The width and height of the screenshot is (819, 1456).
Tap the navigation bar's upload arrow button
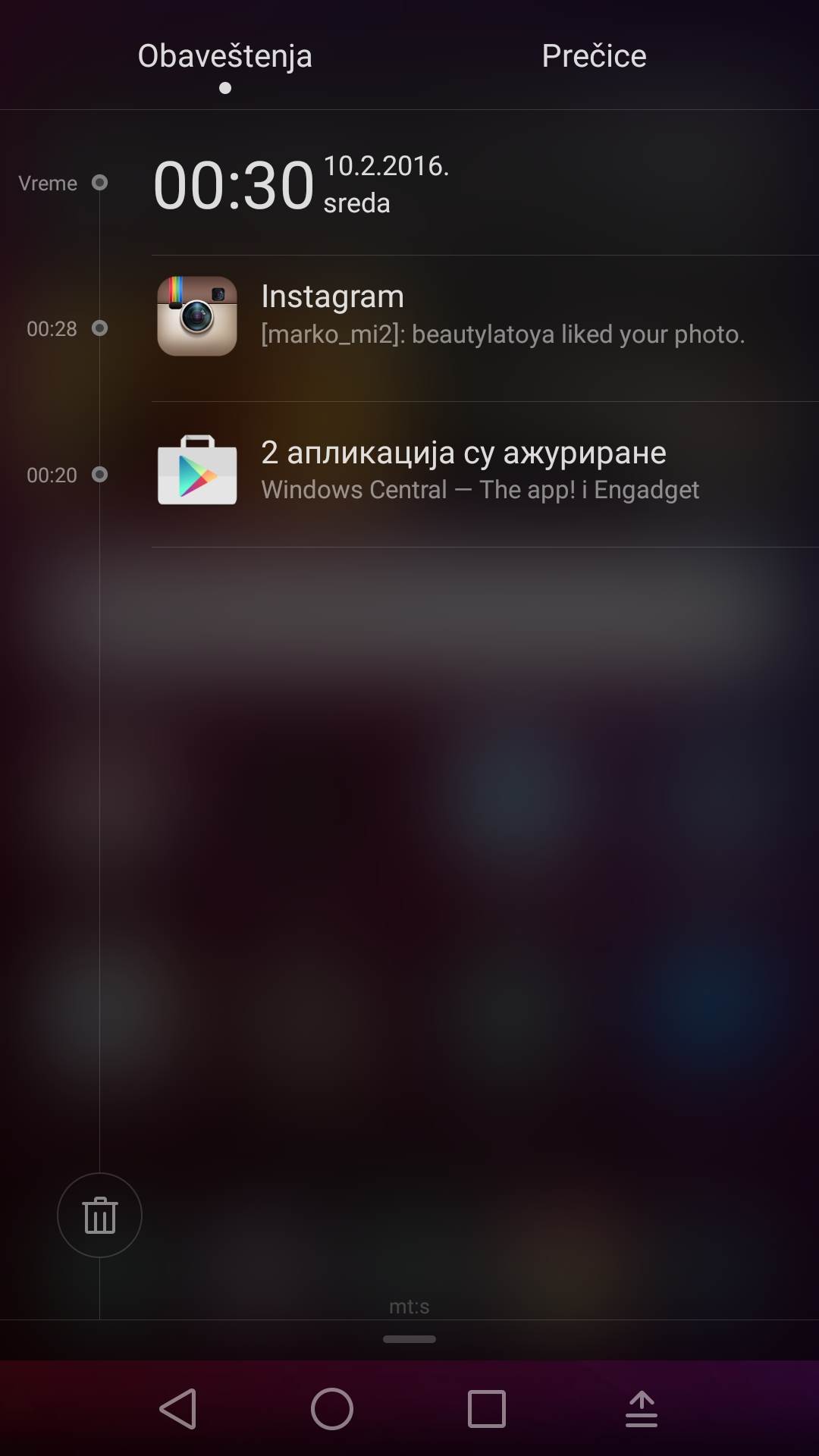[x=641, y=1409]
